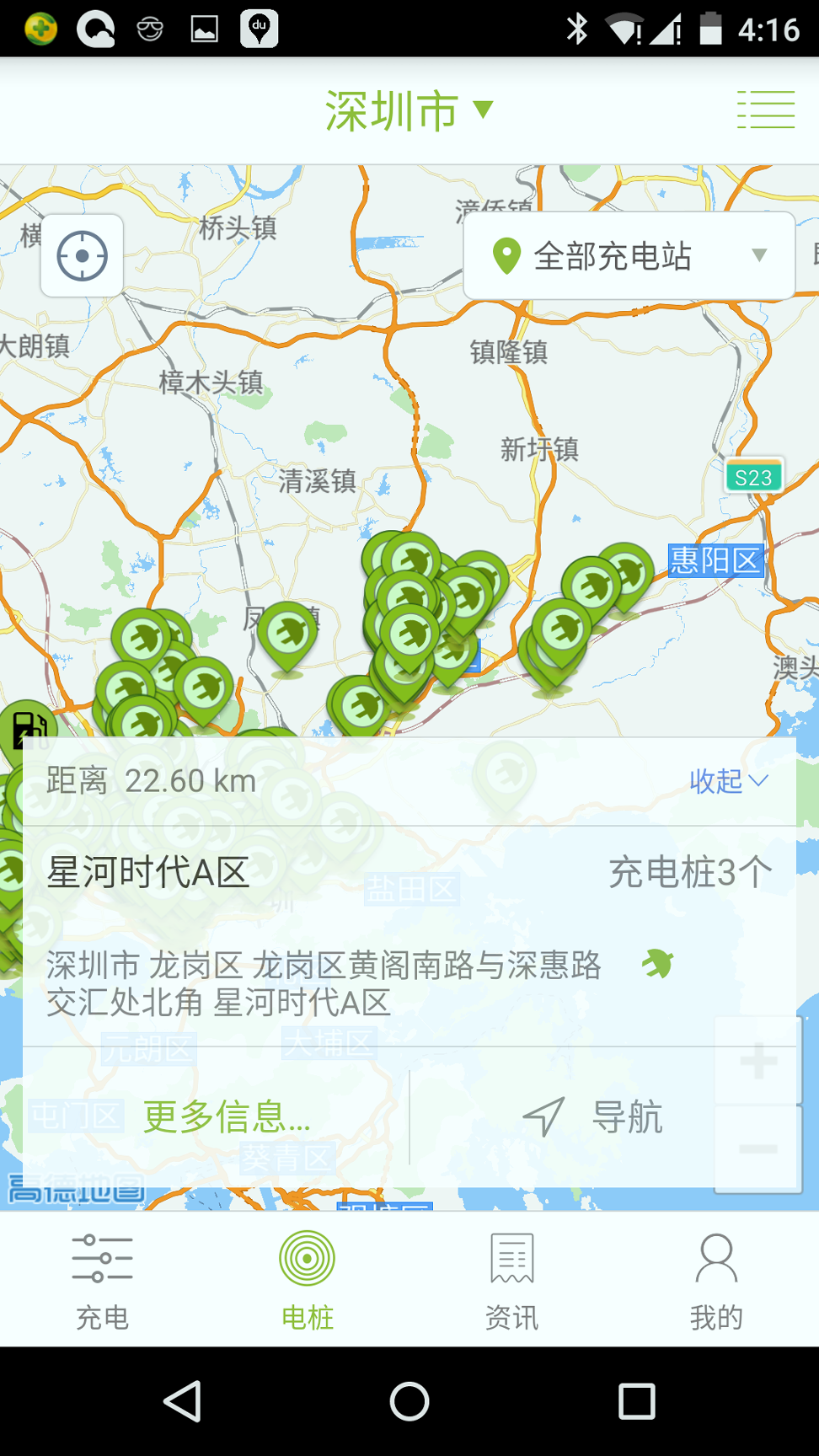Viewport: 819px width, 1456px height.
Task: Switch to the 我的 tab
Action: 716,1279
